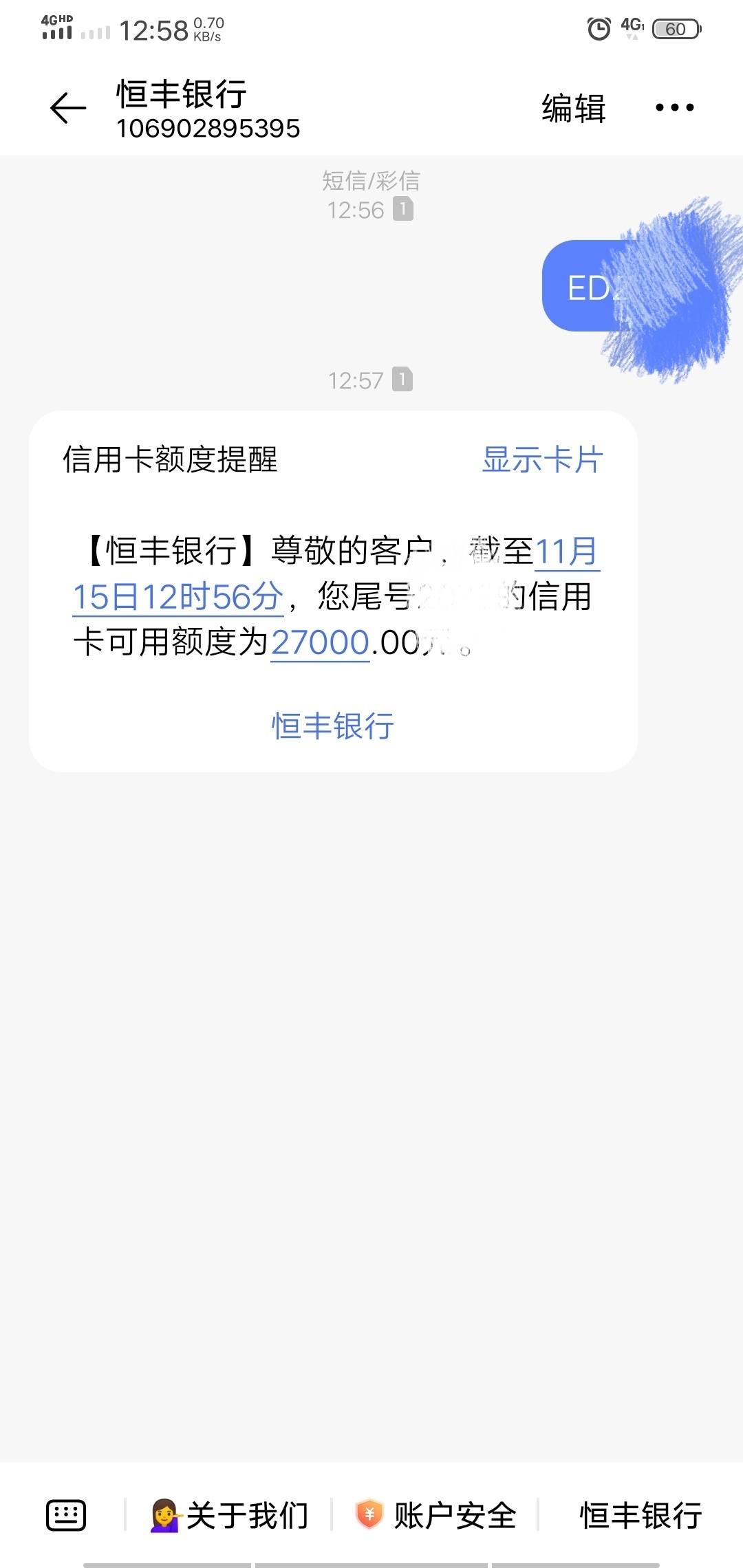743x1568 pixels.
Task: Open the three-dot overflow menu
Action: [674, 107]
